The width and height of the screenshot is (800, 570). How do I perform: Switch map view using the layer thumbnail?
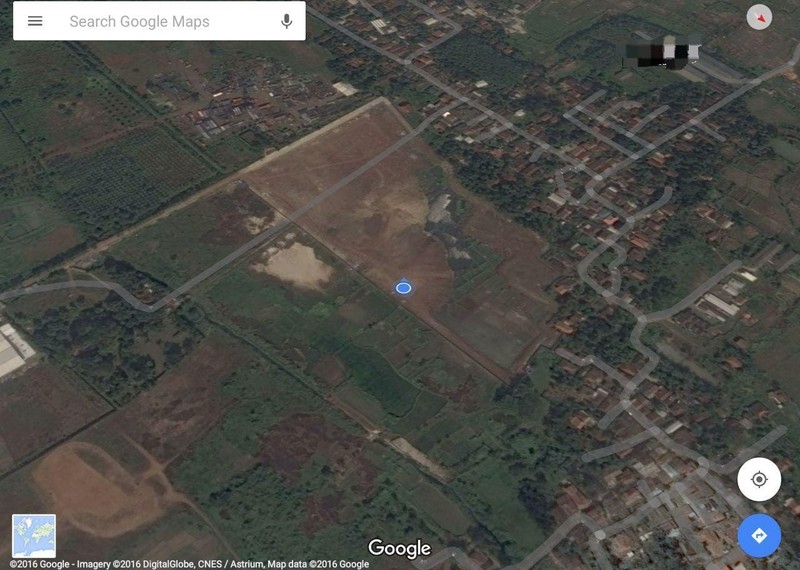(34, 535)
